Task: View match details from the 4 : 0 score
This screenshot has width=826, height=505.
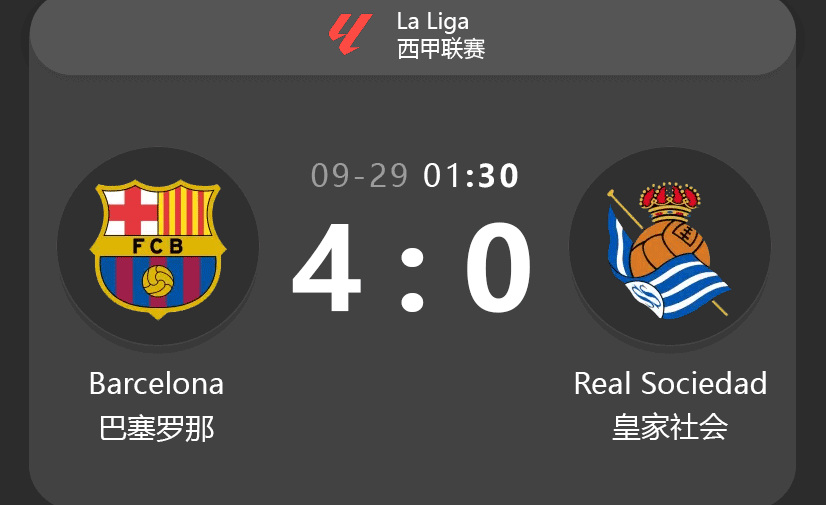Action: tap(412, 270)
